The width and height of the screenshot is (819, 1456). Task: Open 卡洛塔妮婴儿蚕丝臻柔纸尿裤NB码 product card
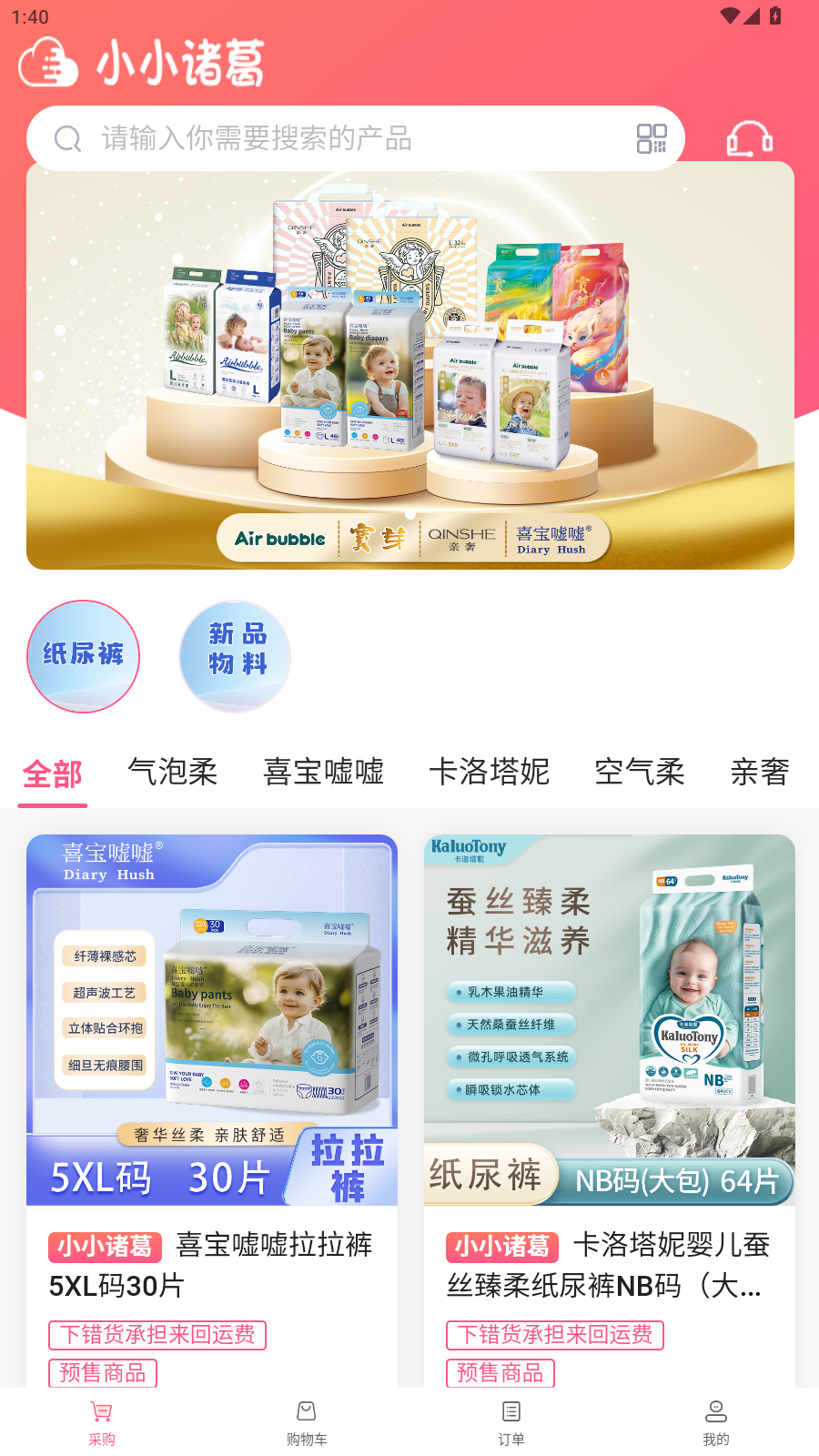[609, 1092]
